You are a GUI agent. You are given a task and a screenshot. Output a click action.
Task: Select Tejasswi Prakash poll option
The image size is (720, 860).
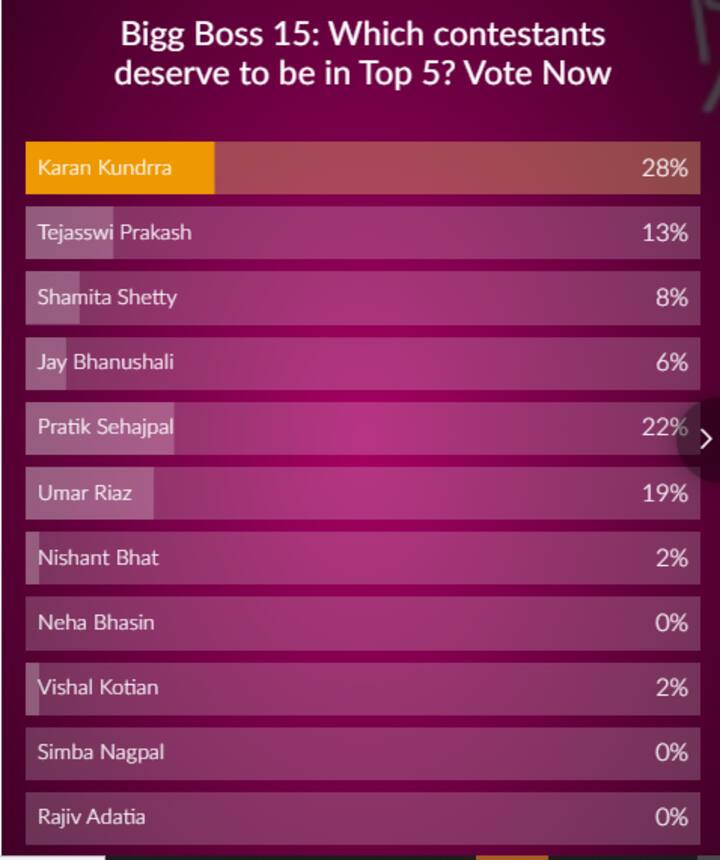[362, 233]
